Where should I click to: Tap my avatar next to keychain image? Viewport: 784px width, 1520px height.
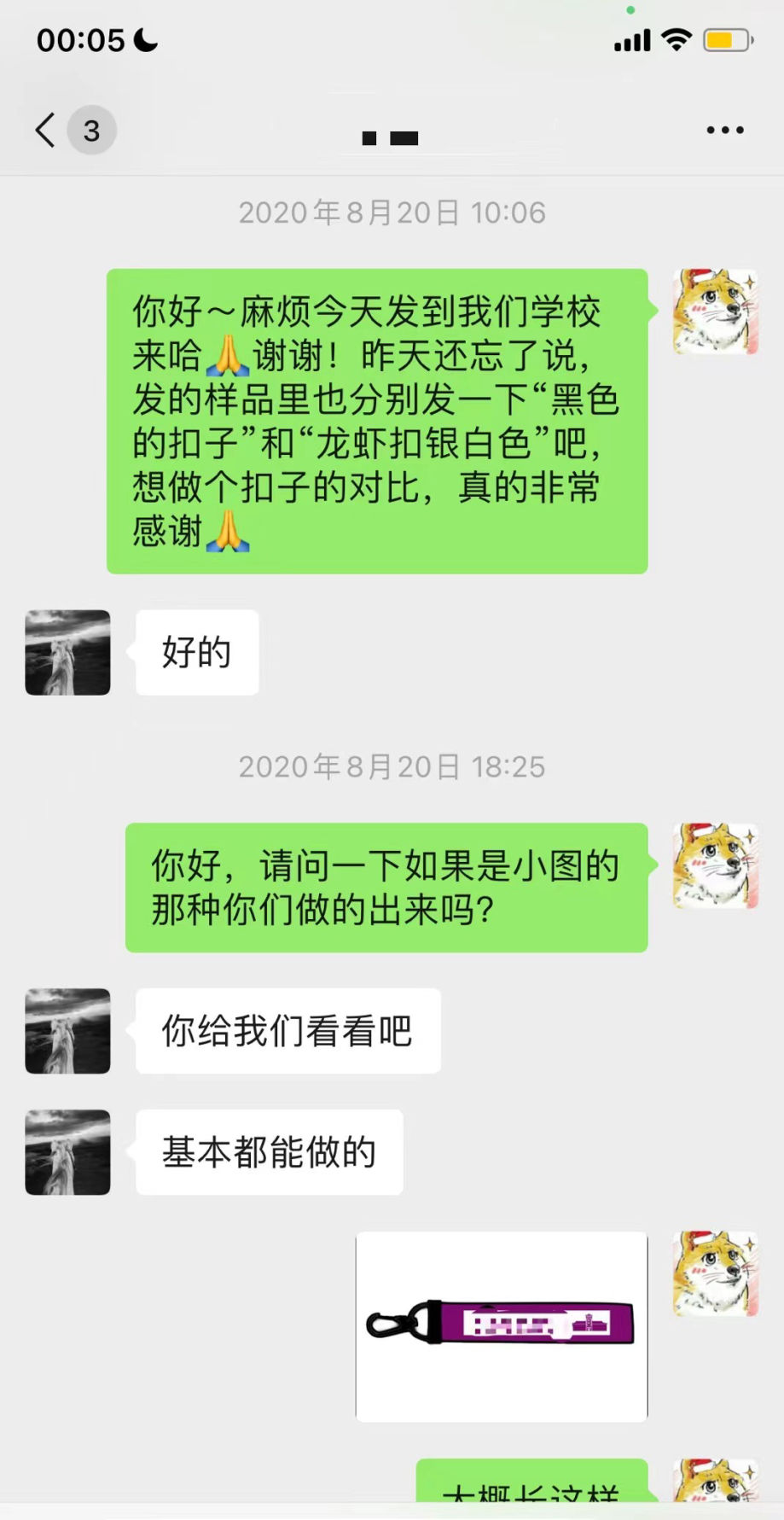point(715,1273)
